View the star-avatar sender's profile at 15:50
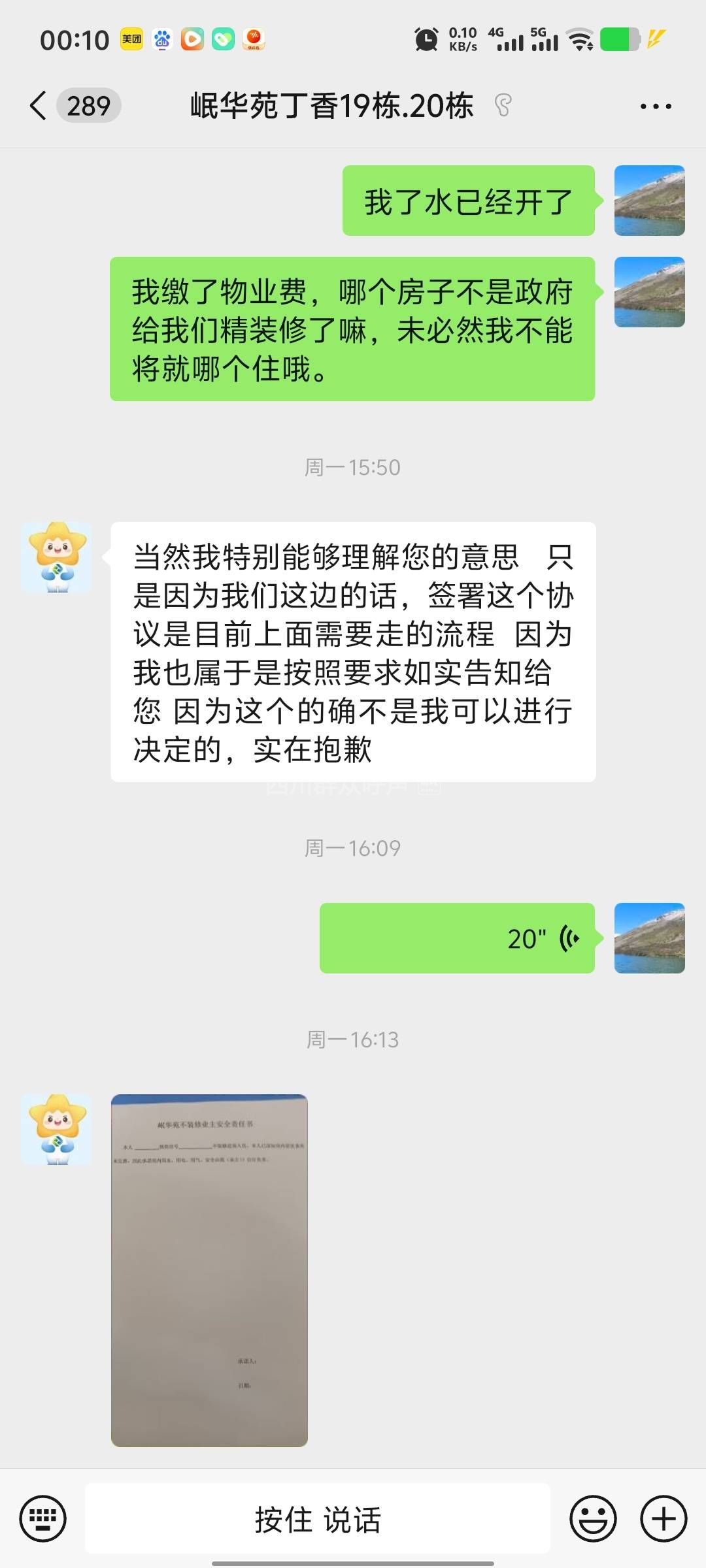 (57, 557)
